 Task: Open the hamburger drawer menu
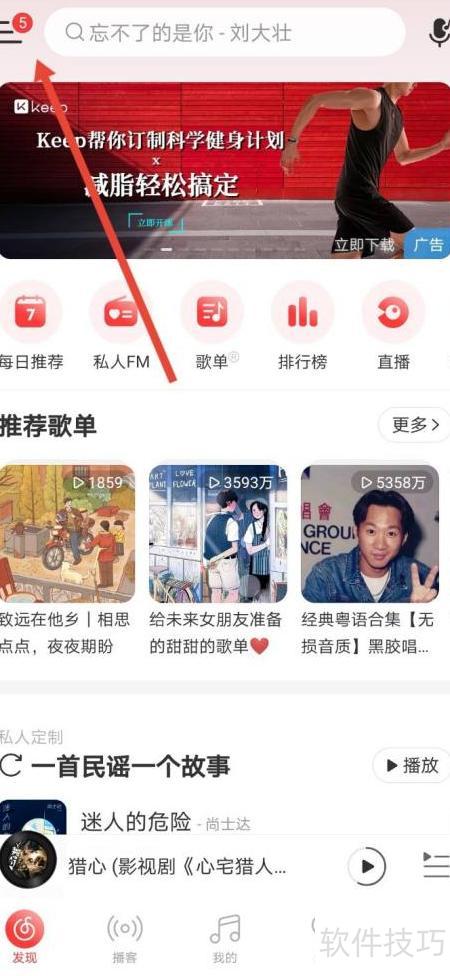[11, 31]
